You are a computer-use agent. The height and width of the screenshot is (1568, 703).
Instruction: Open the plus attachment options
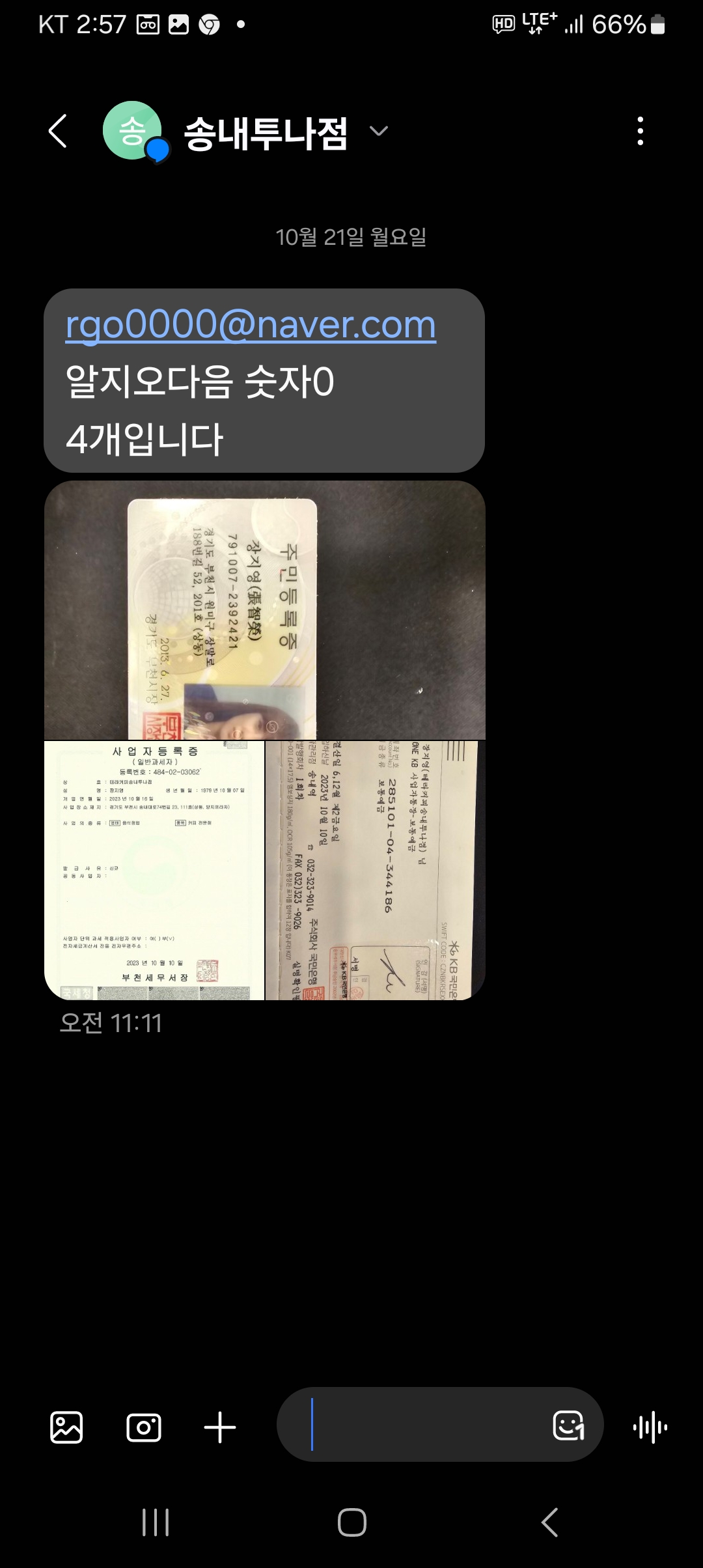(220, 1428)
